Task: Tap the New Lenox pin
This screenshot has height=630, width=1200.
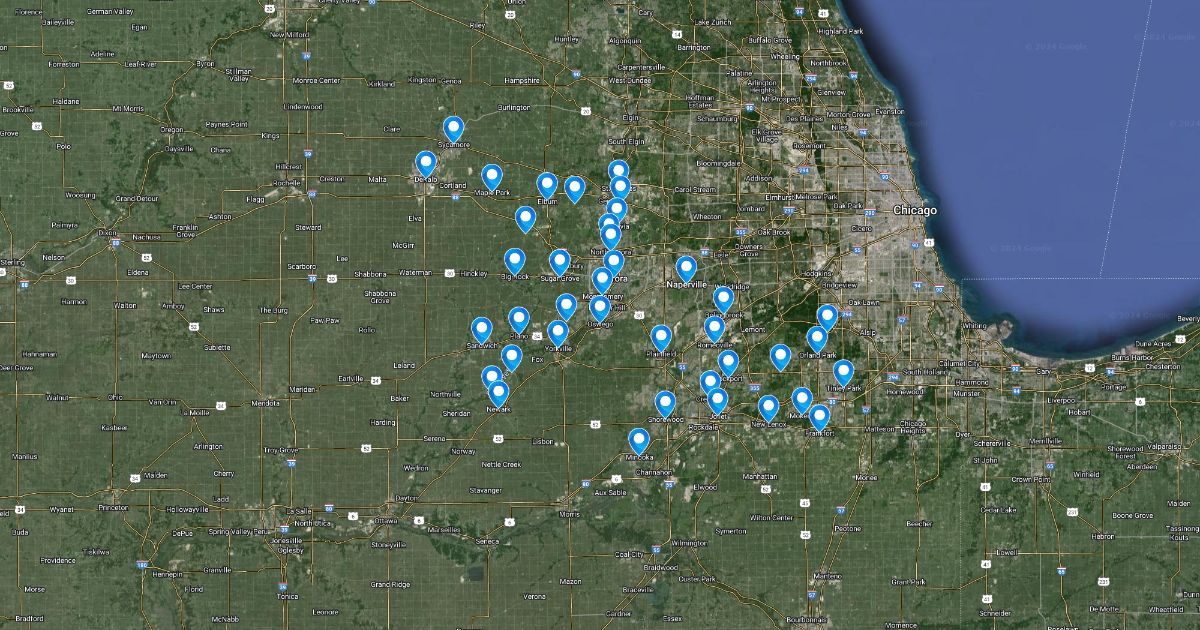Action: [x=768, y=407]
